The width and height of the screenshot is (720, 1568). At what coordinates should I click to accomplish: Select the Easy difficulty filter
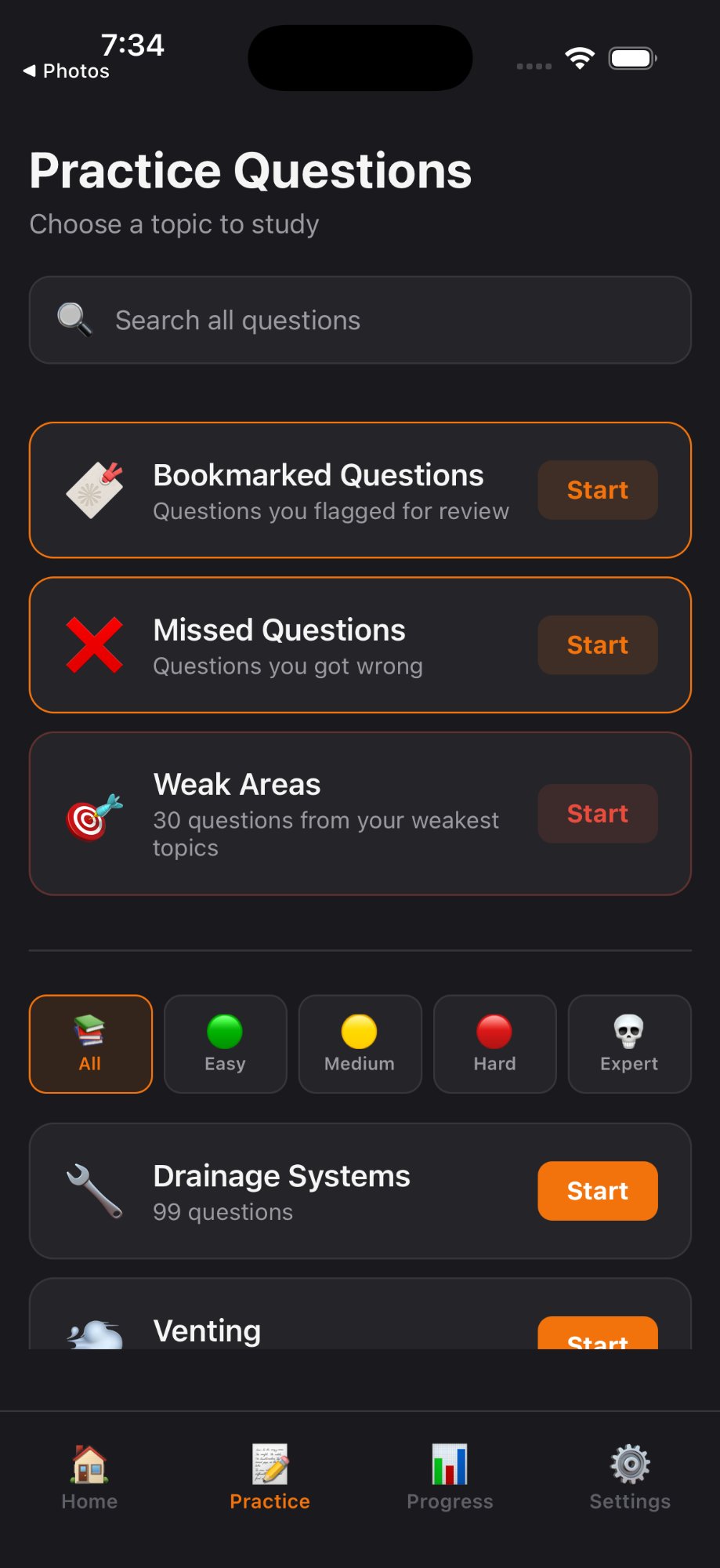coord(225,1044)
